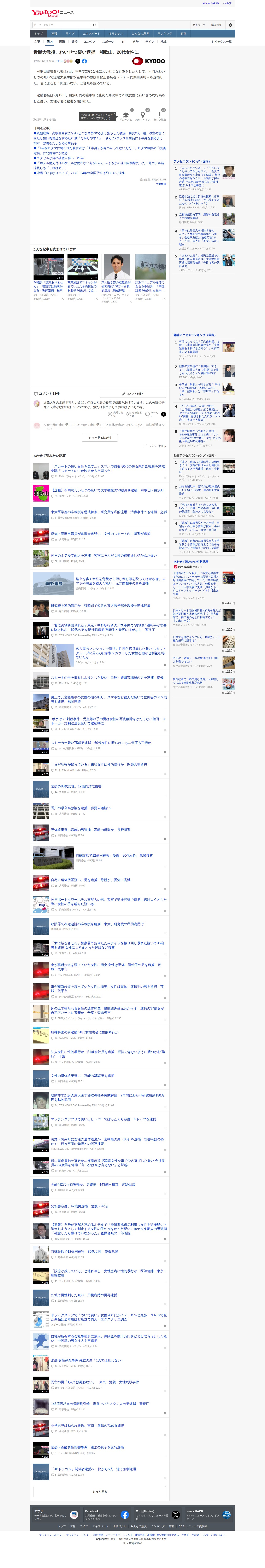The image size is (265, 1568).
Task: Open マイページ link
Action: (x=198, y=25)
